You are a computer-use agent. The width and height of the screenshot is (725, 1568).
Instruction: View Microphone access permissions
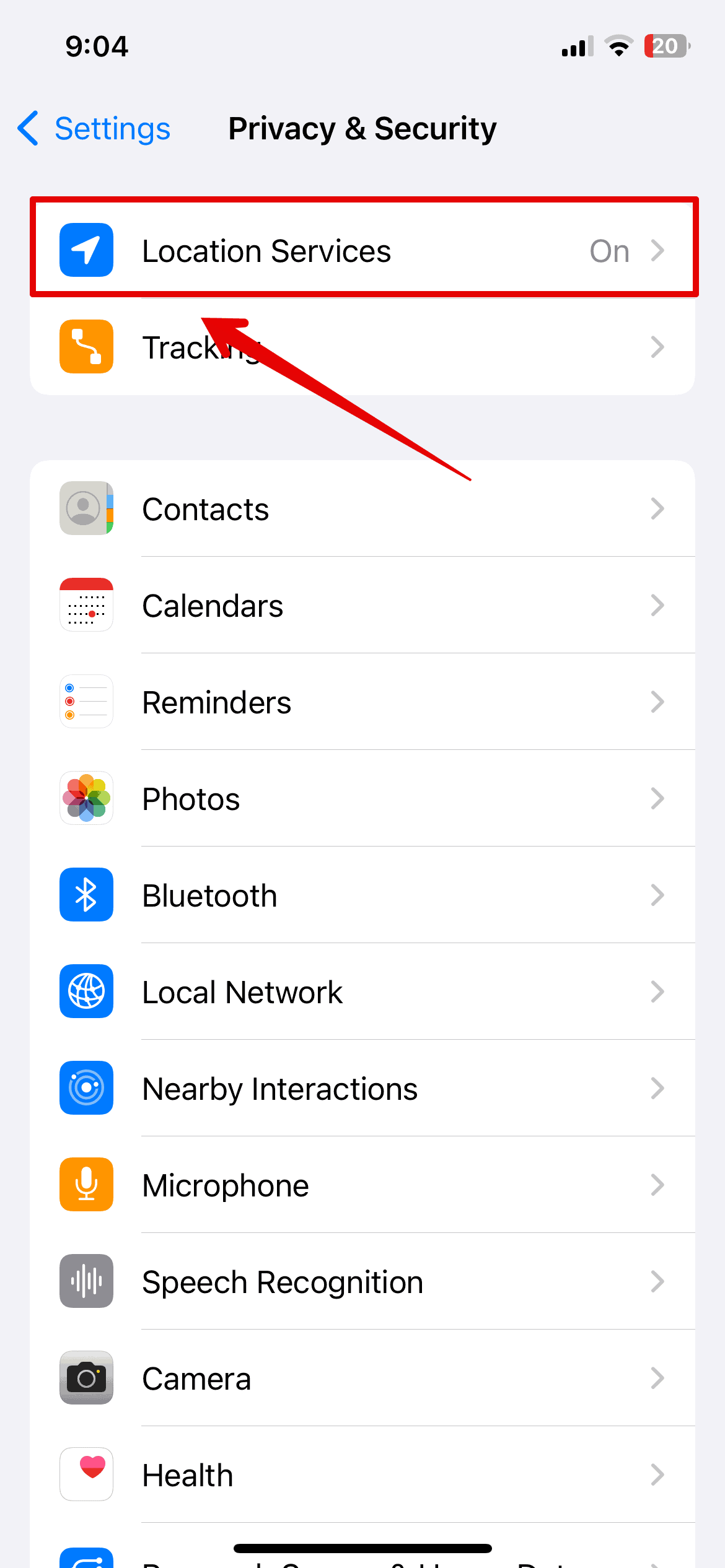tap(362, 1185)
